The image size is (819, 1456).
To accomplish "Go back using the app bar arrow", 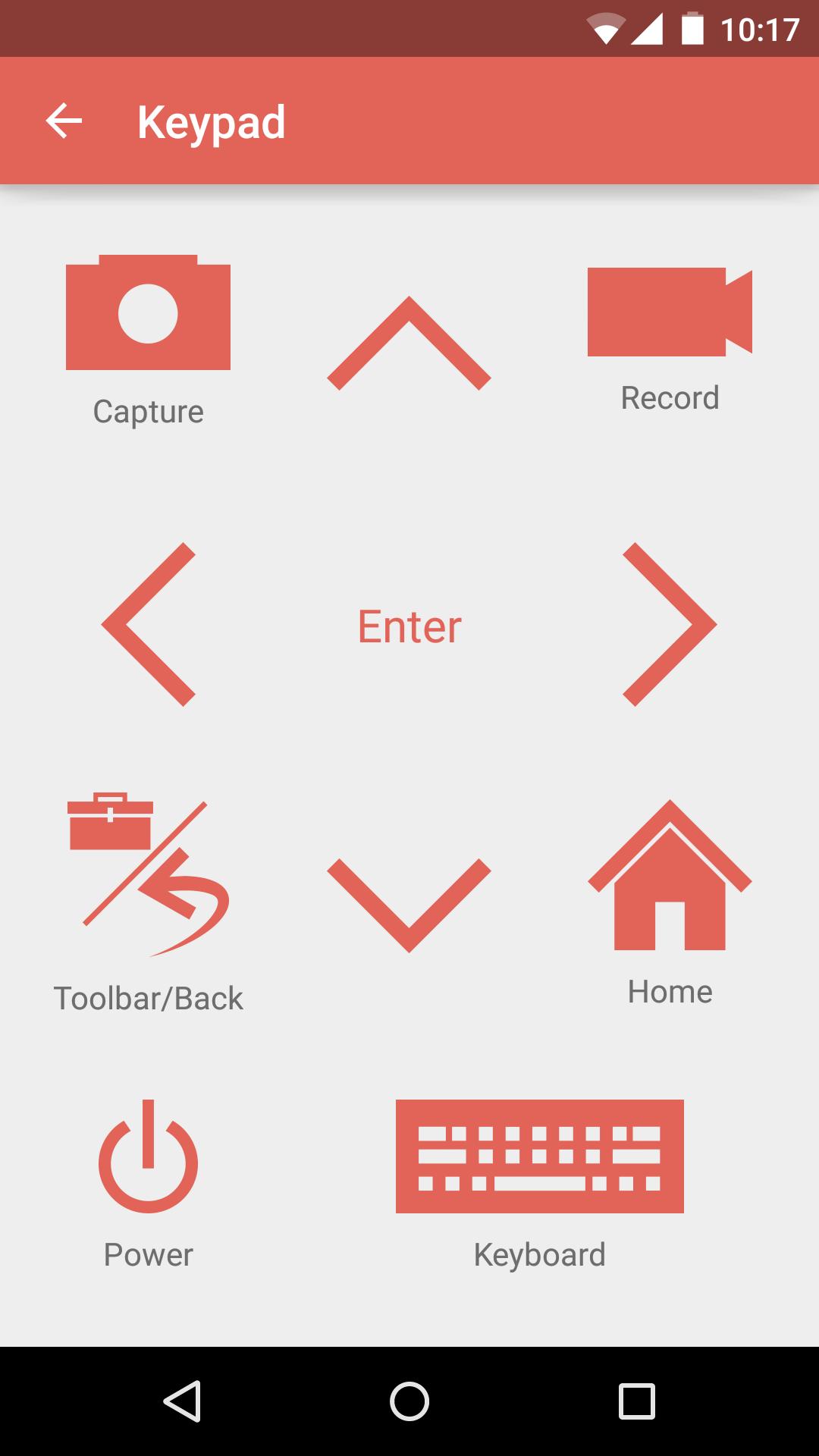I will (64, 121).
